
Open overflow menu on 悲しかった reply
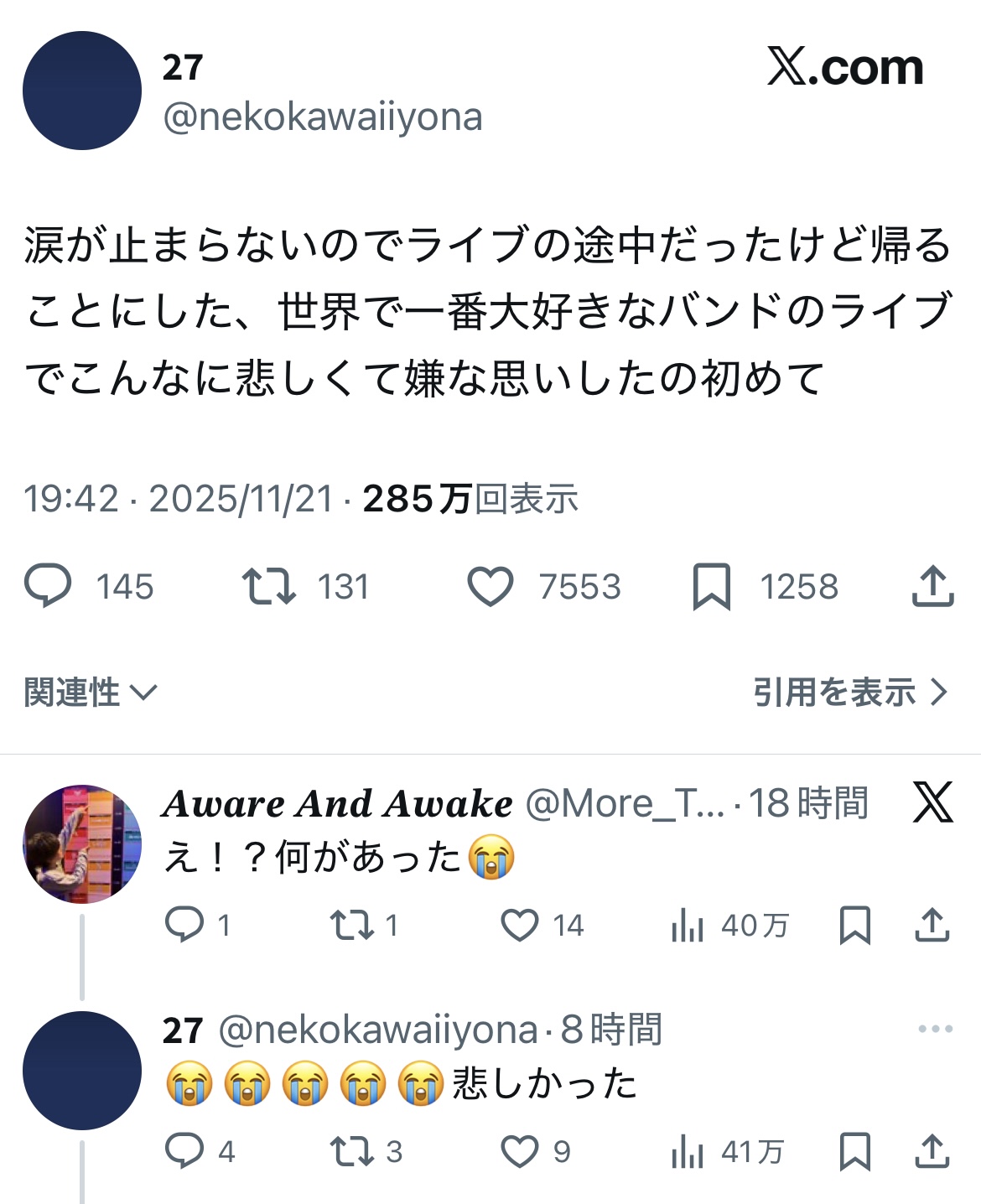tap(935, 1029)
